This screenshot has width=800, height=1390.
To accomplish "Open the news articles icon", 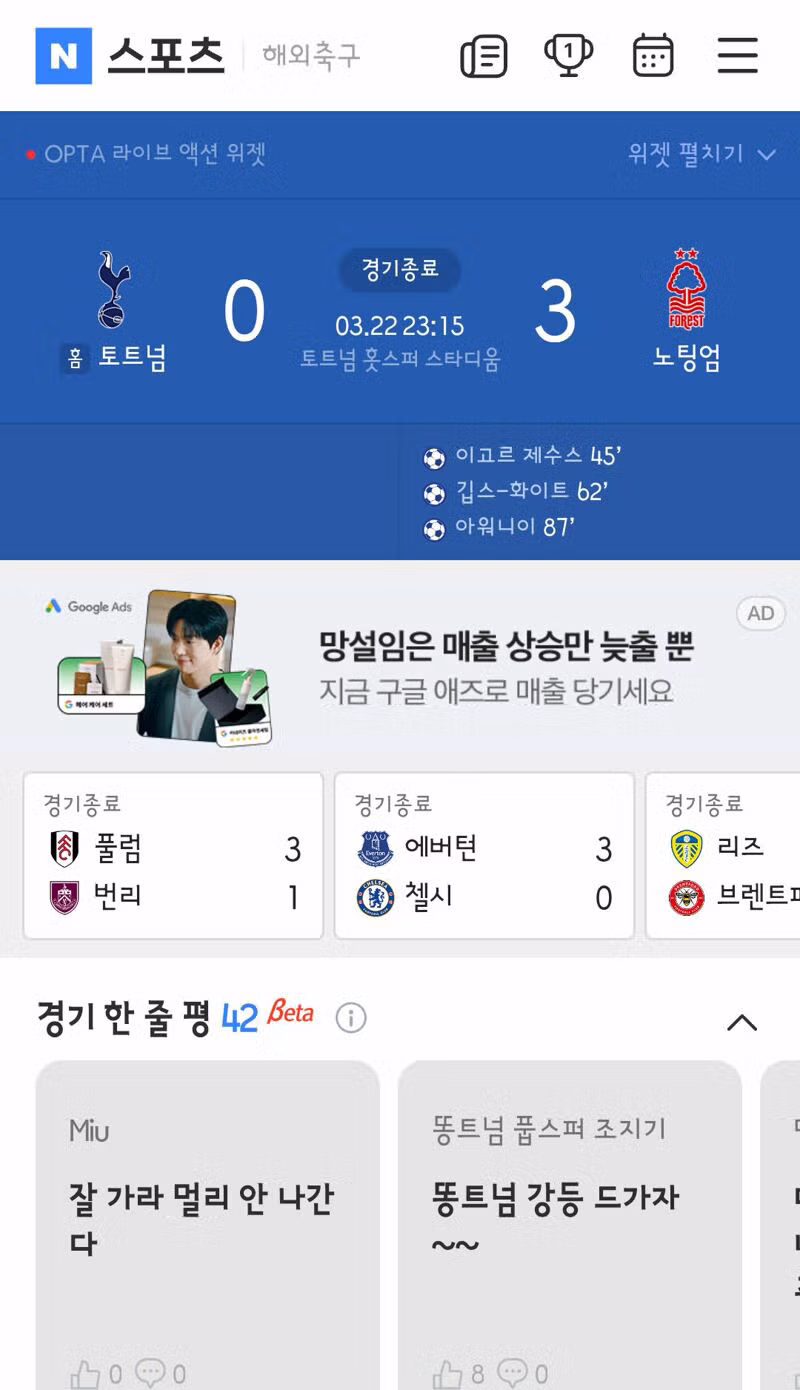I will click(x=484, y=56).
